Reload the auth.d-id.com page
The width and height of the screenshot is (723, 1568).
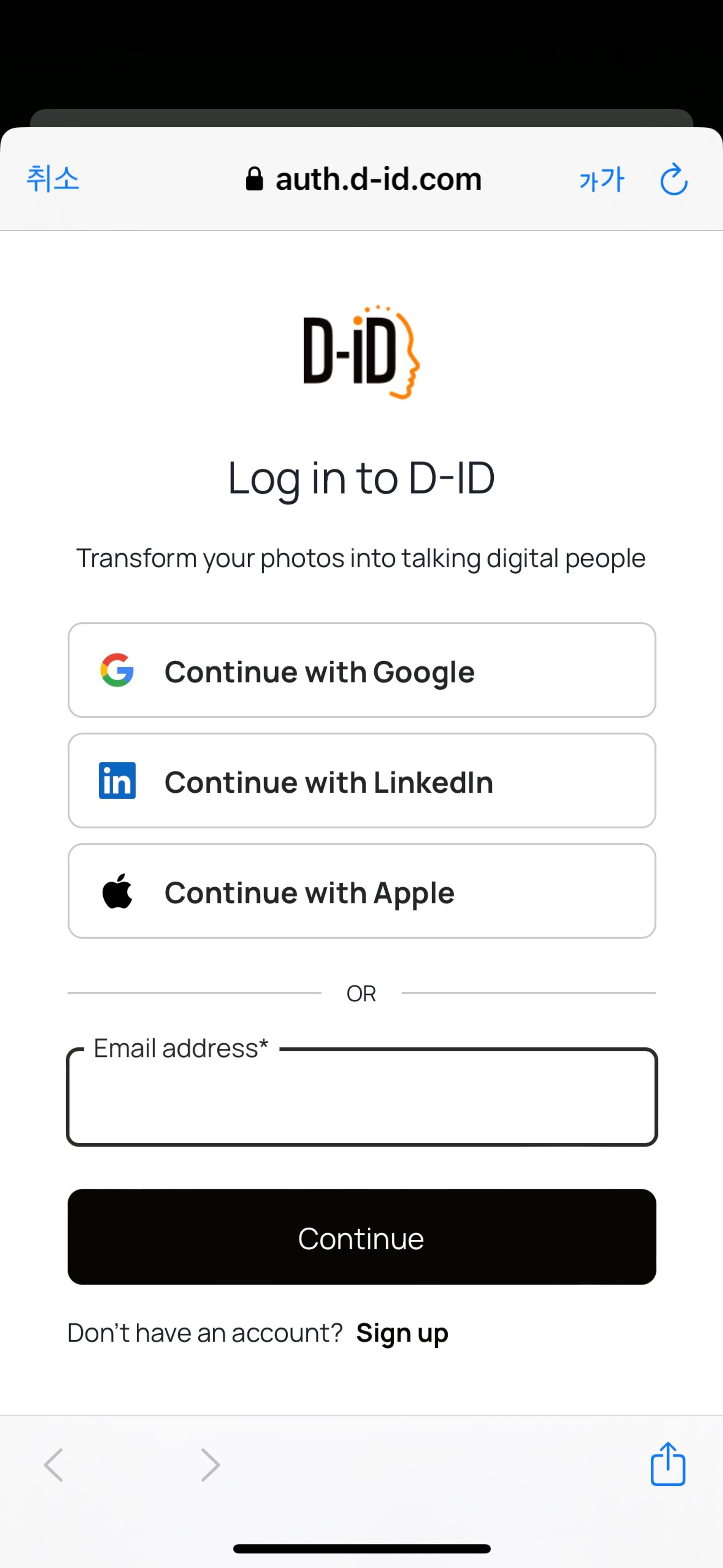[x=674, y=179]
